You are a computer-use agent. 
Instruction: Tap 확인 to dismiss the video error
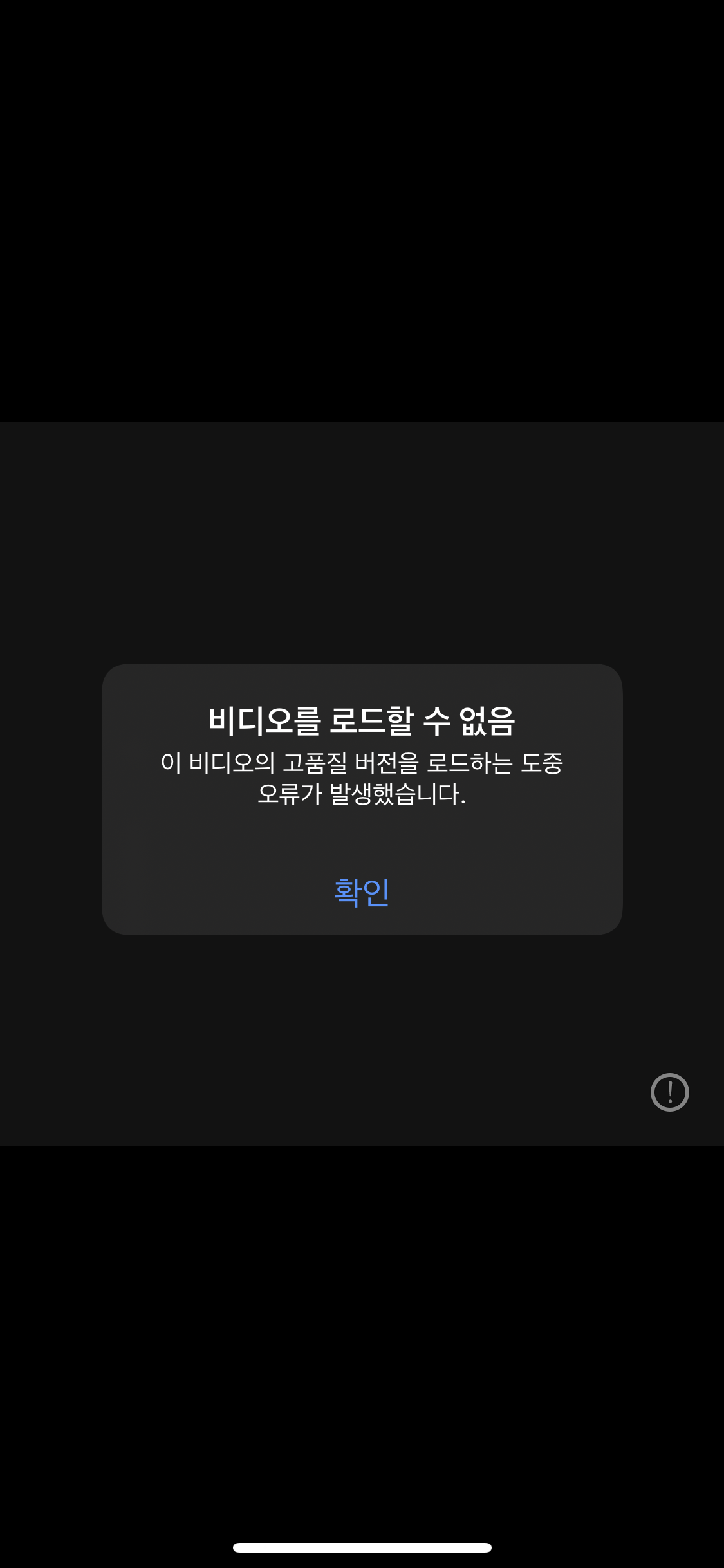pos(362,892)
